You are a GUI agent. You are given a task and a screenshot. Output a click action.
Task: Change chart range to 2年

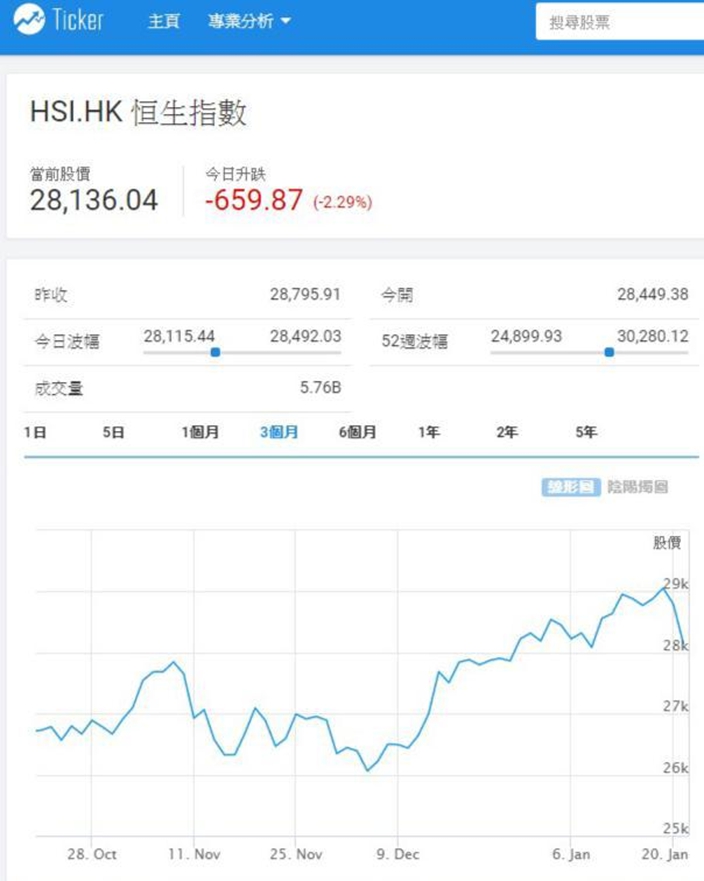pos(507,432)
